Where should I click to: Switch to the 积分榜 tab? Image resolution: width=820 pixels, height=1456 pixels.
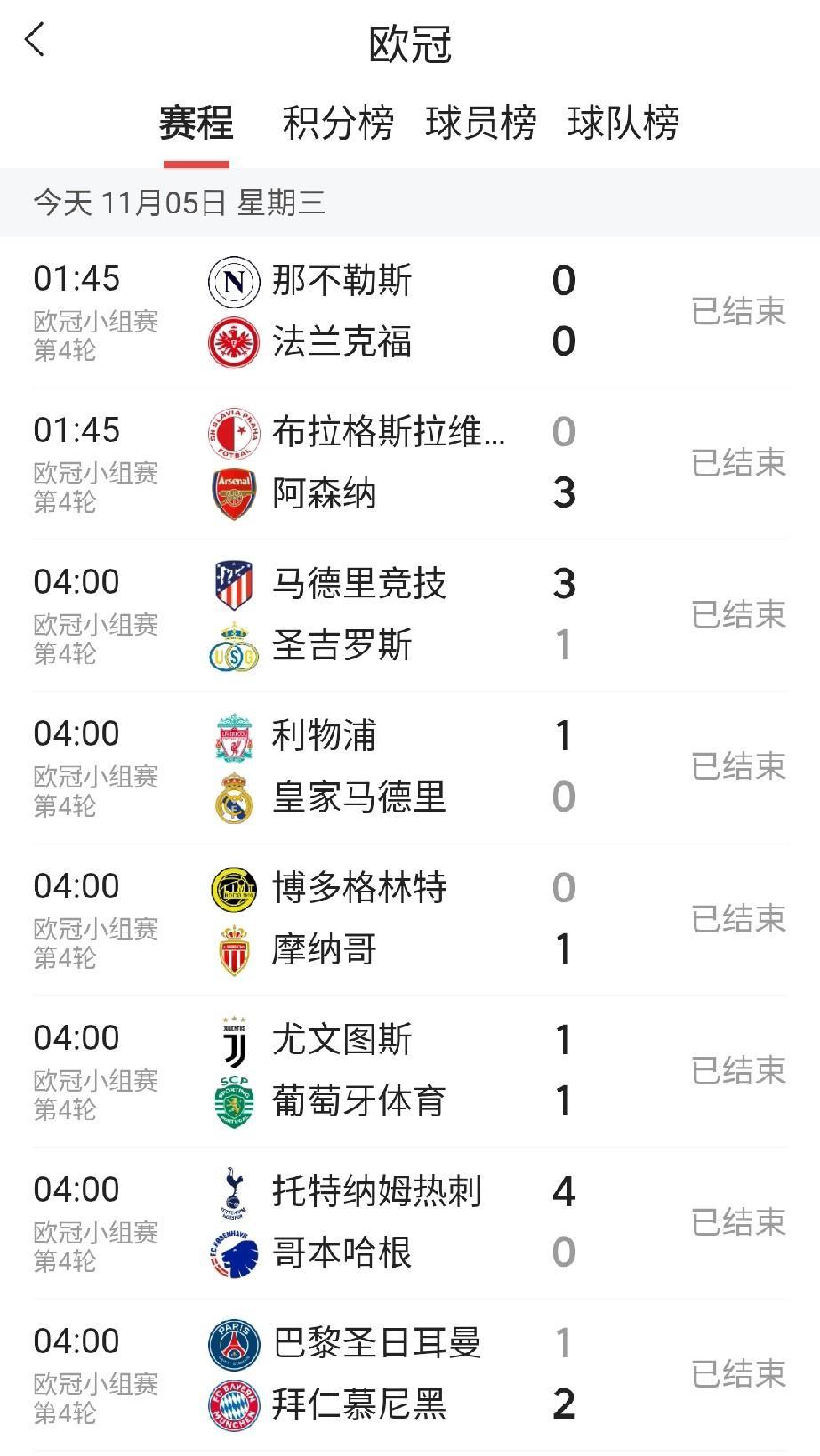338,123
